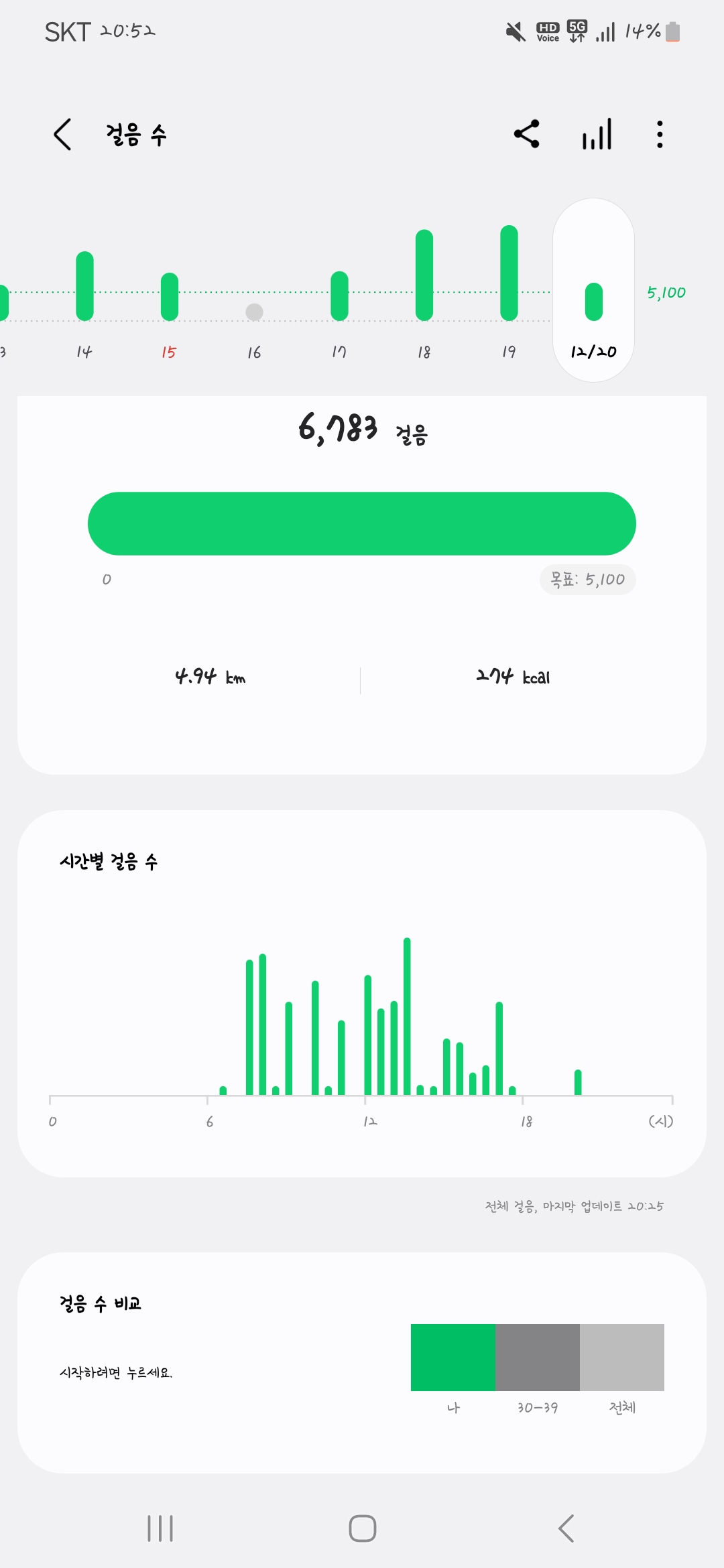
Task: Open the step trends chart icon
Action: click(x=597, y=134)
